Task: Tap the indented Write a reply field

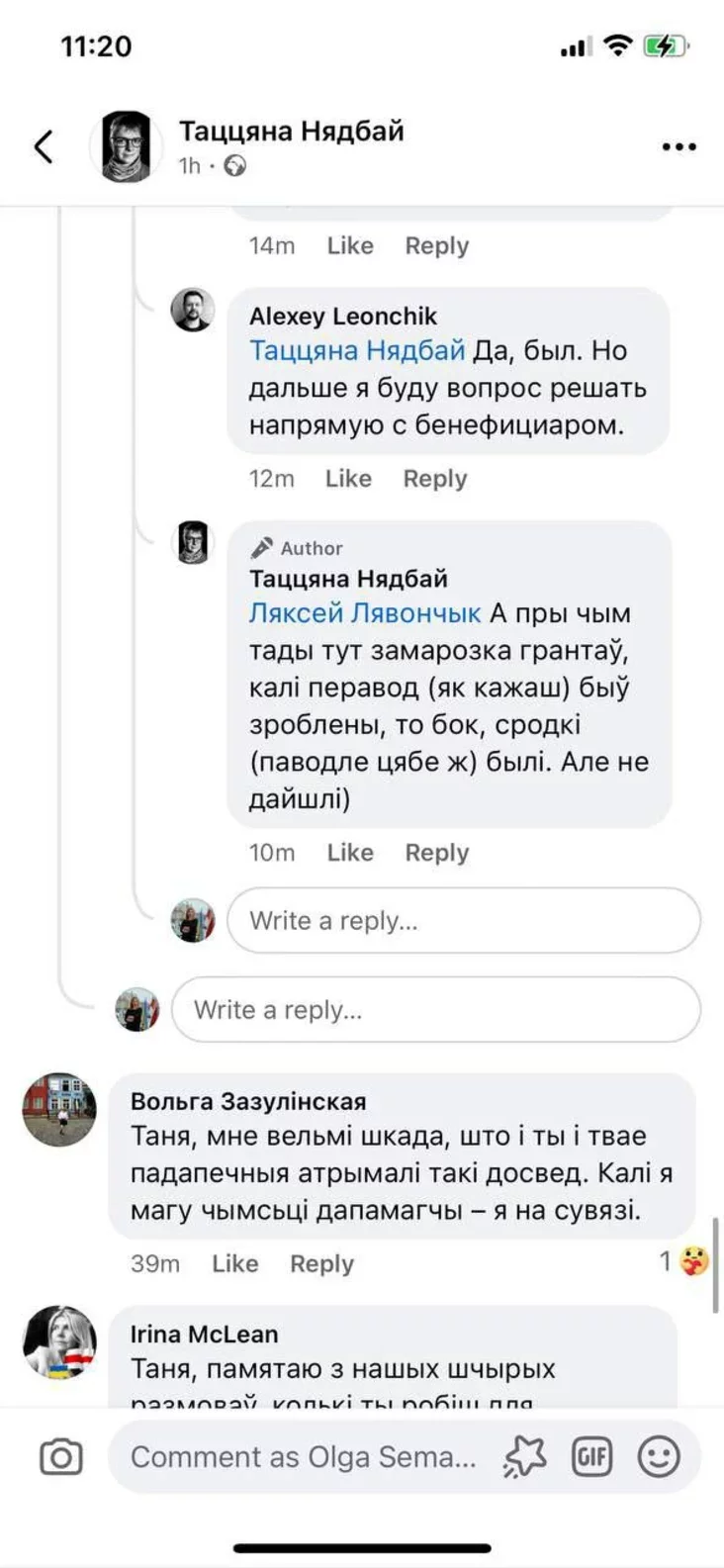Action: click(x=463, y=921)
